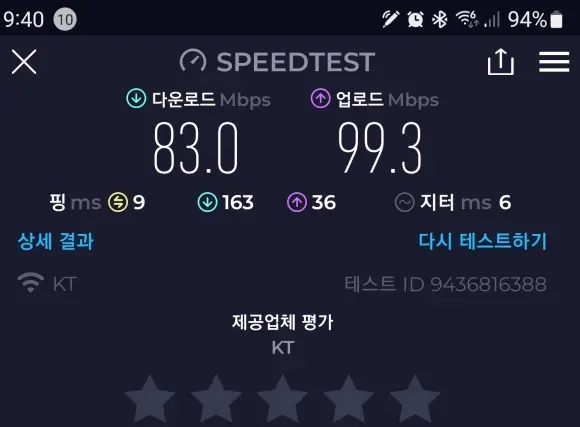Open the hamburger menu
Viewport: 580px width, 427px height.
[x=554, y=62]
